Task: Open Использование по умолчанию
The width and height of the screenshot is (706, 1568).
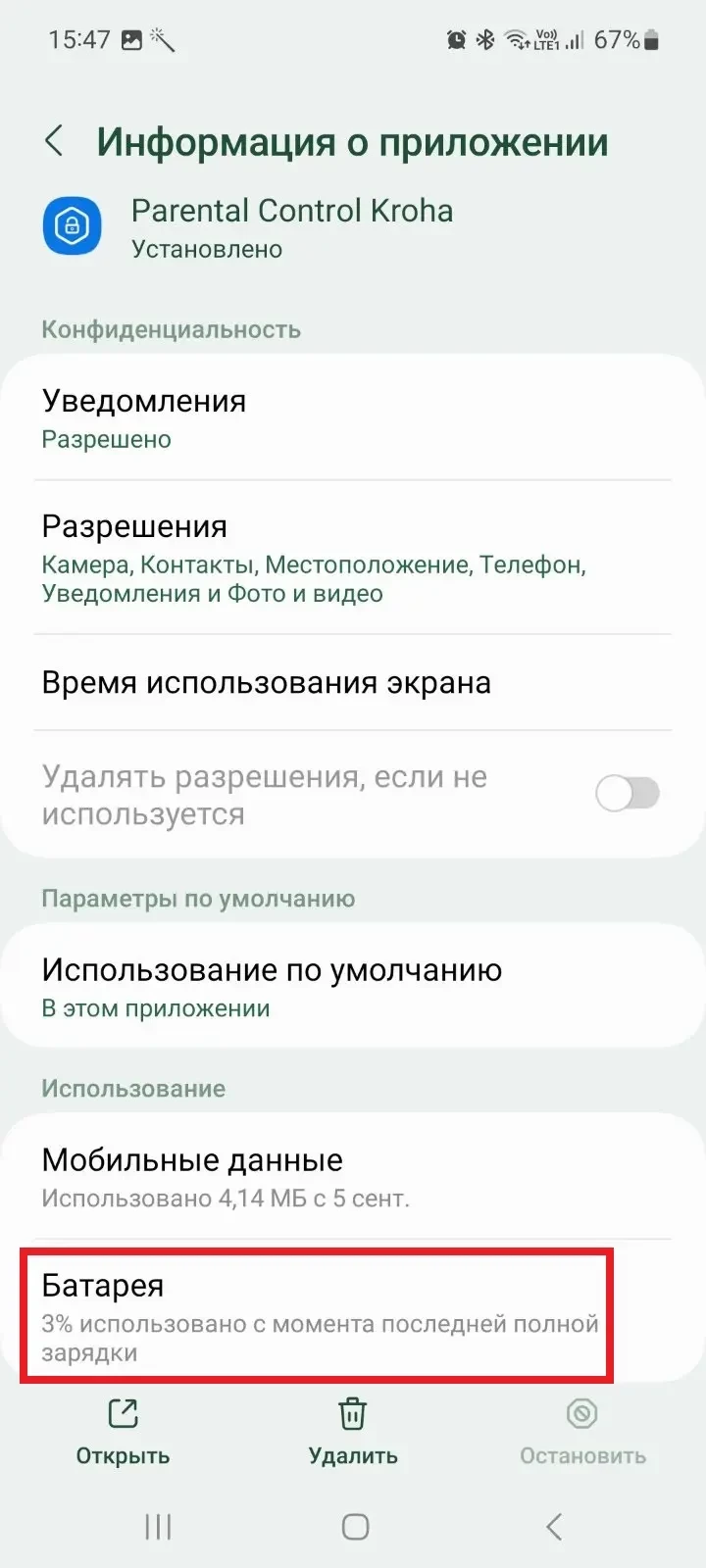Action: tap(353, 987)
